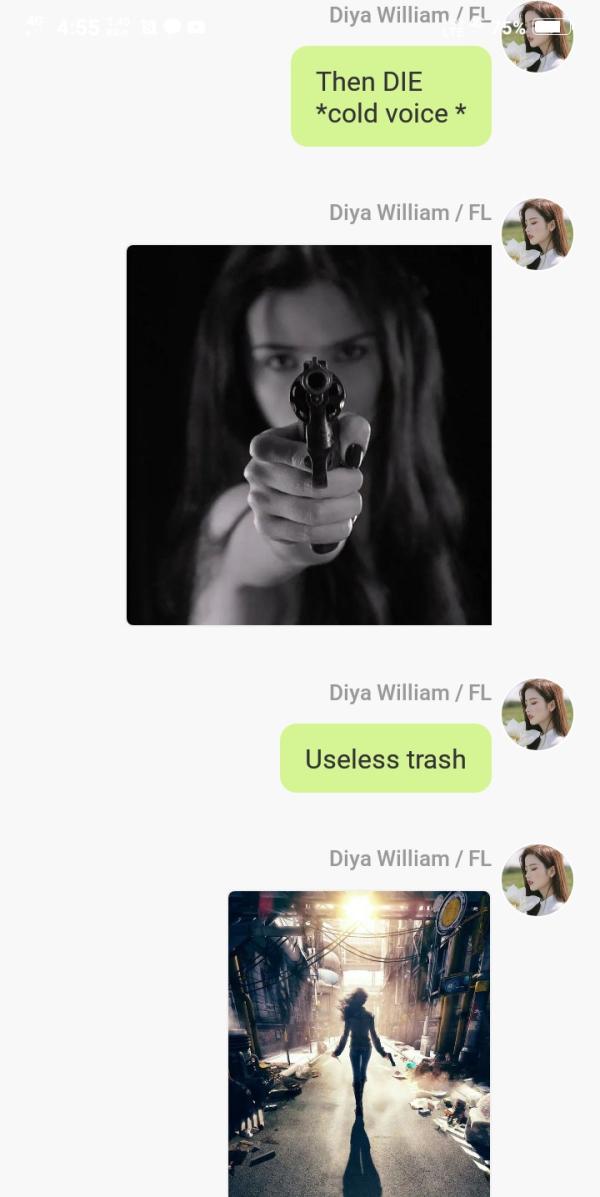Open Diya William's avatar beside the revolver image
This screenshot has height=1197, width=600.
(537, 234)
